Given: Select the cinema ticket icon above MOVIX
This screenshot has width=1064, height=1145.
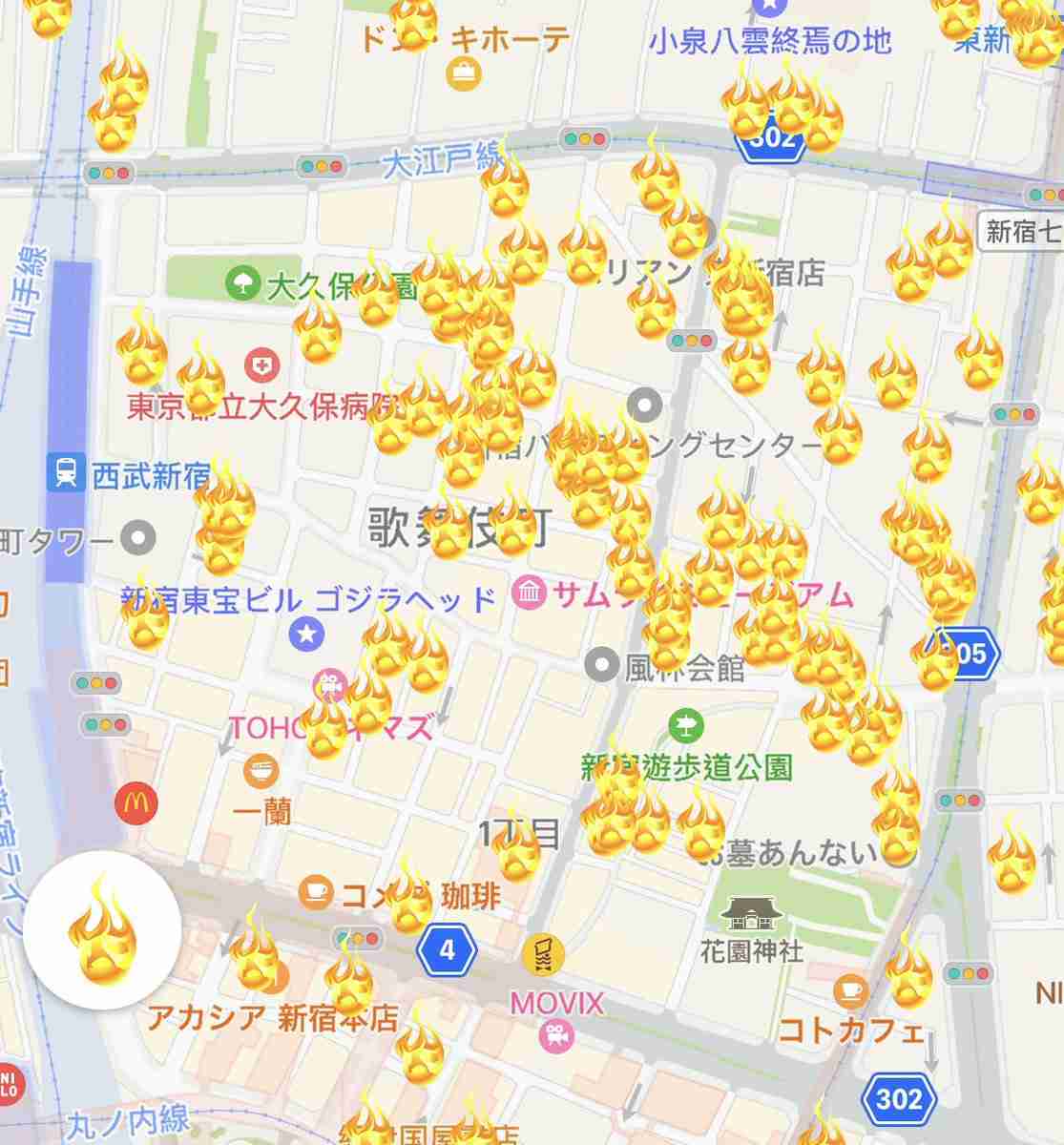Looking at the screenshot, I should pos(544,954).
